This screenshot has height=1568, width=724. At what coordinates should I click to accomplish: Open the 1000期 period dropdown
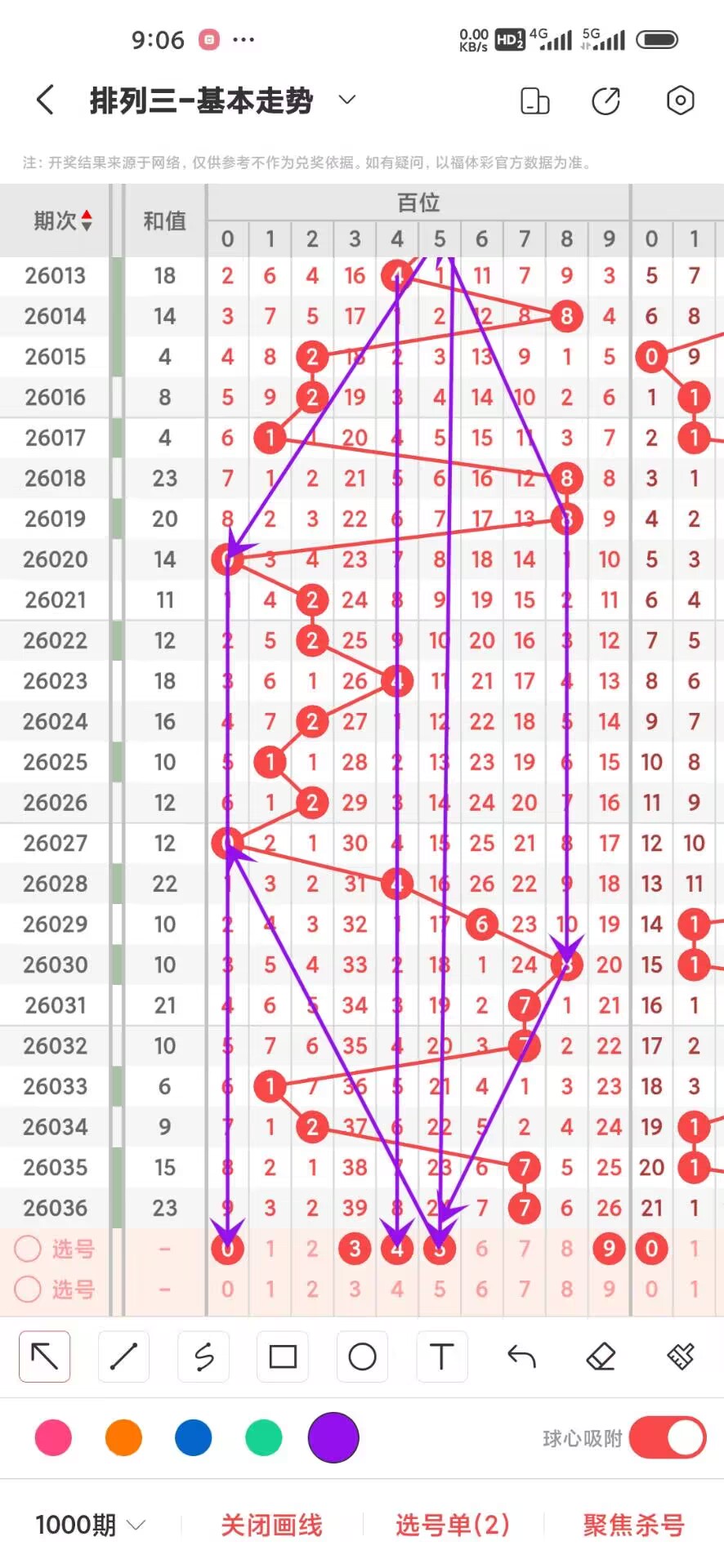point(90,1525)
